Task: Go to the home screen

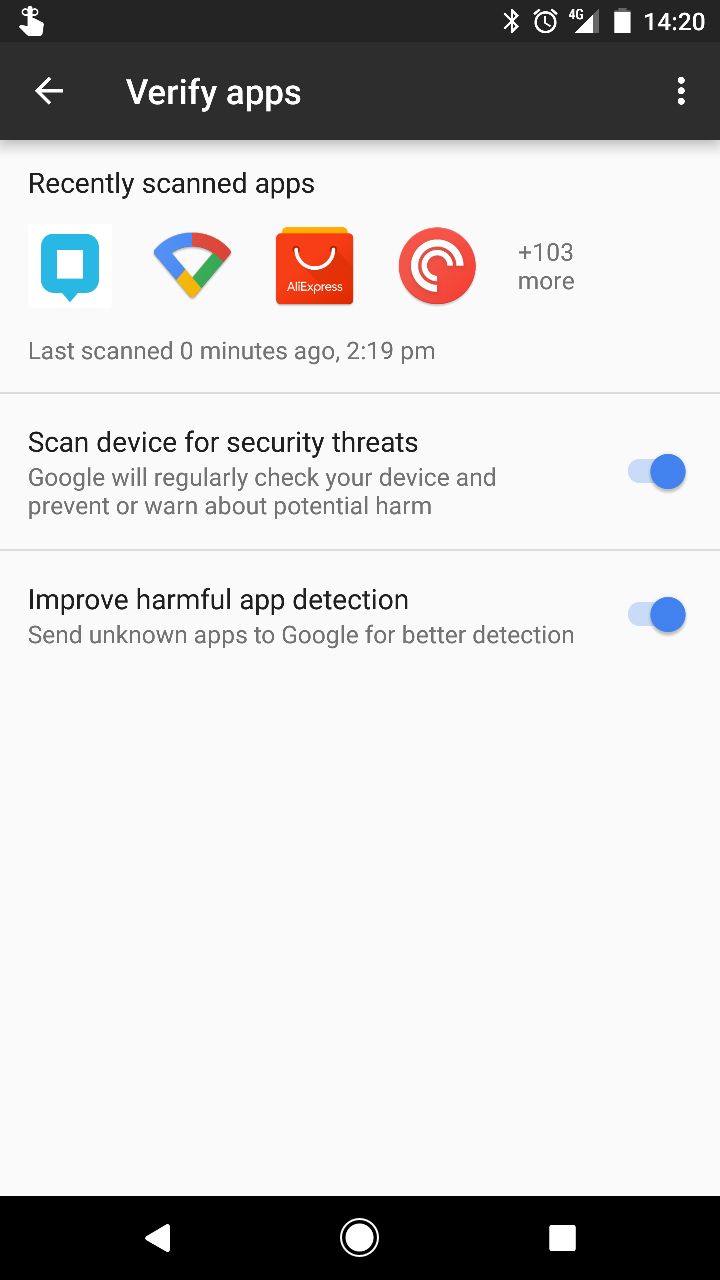Action: click(359, 1238)
